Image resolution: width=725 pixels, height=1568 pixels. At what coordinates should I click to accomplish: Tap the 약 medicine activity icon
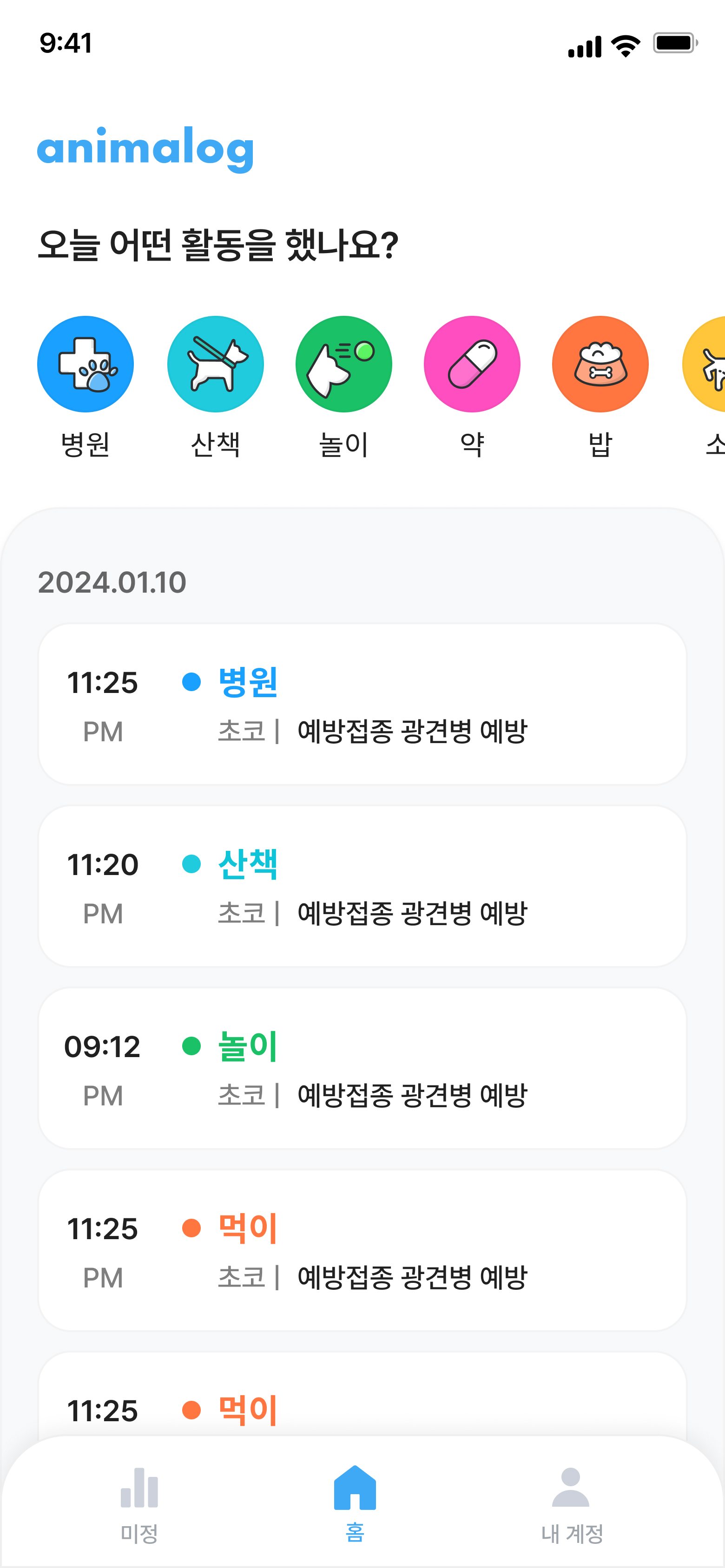[472, 364]
